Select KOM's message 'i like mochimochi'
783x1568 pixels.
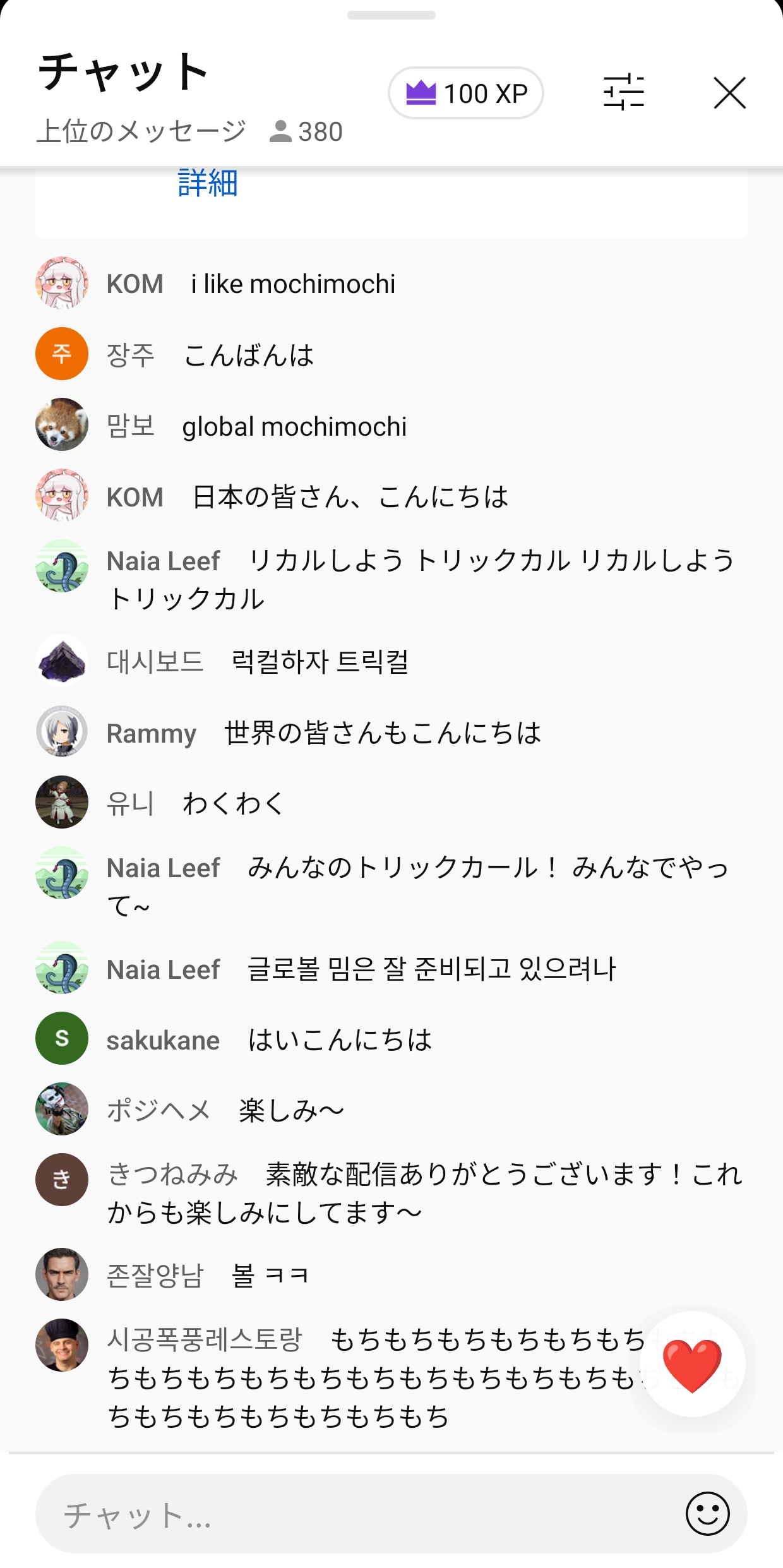pyautogui.click(x=293, y=284)
